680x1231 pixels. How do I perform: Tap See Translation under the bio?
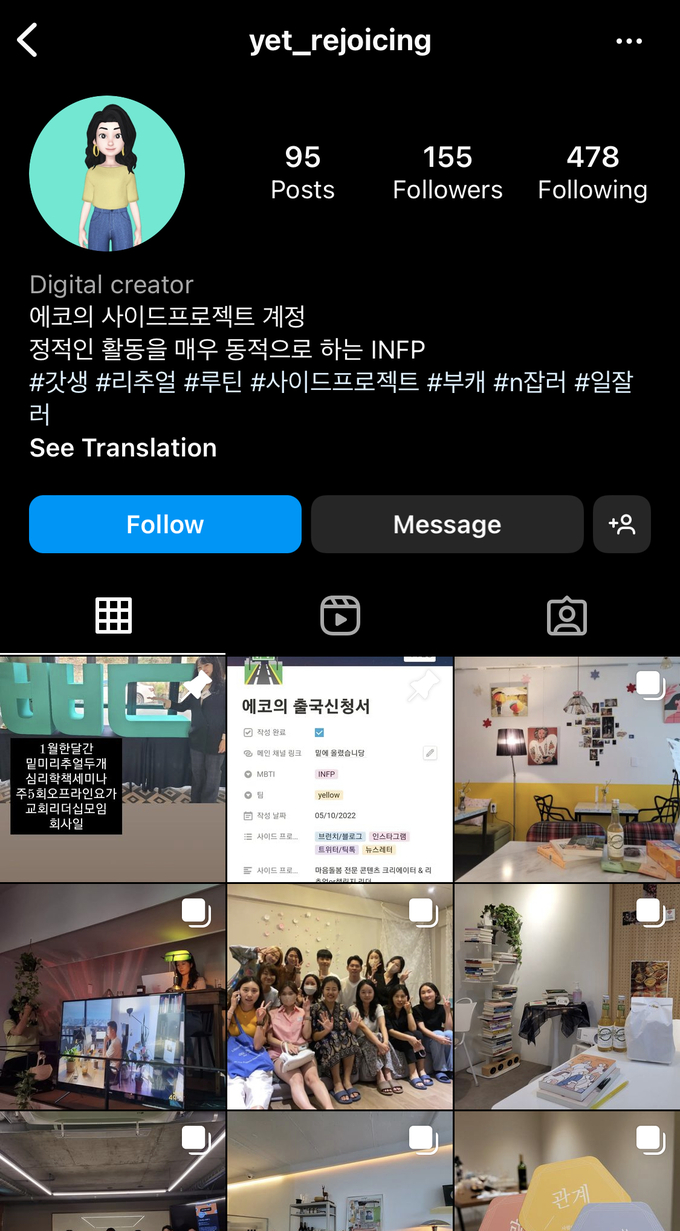pos(123,448)
